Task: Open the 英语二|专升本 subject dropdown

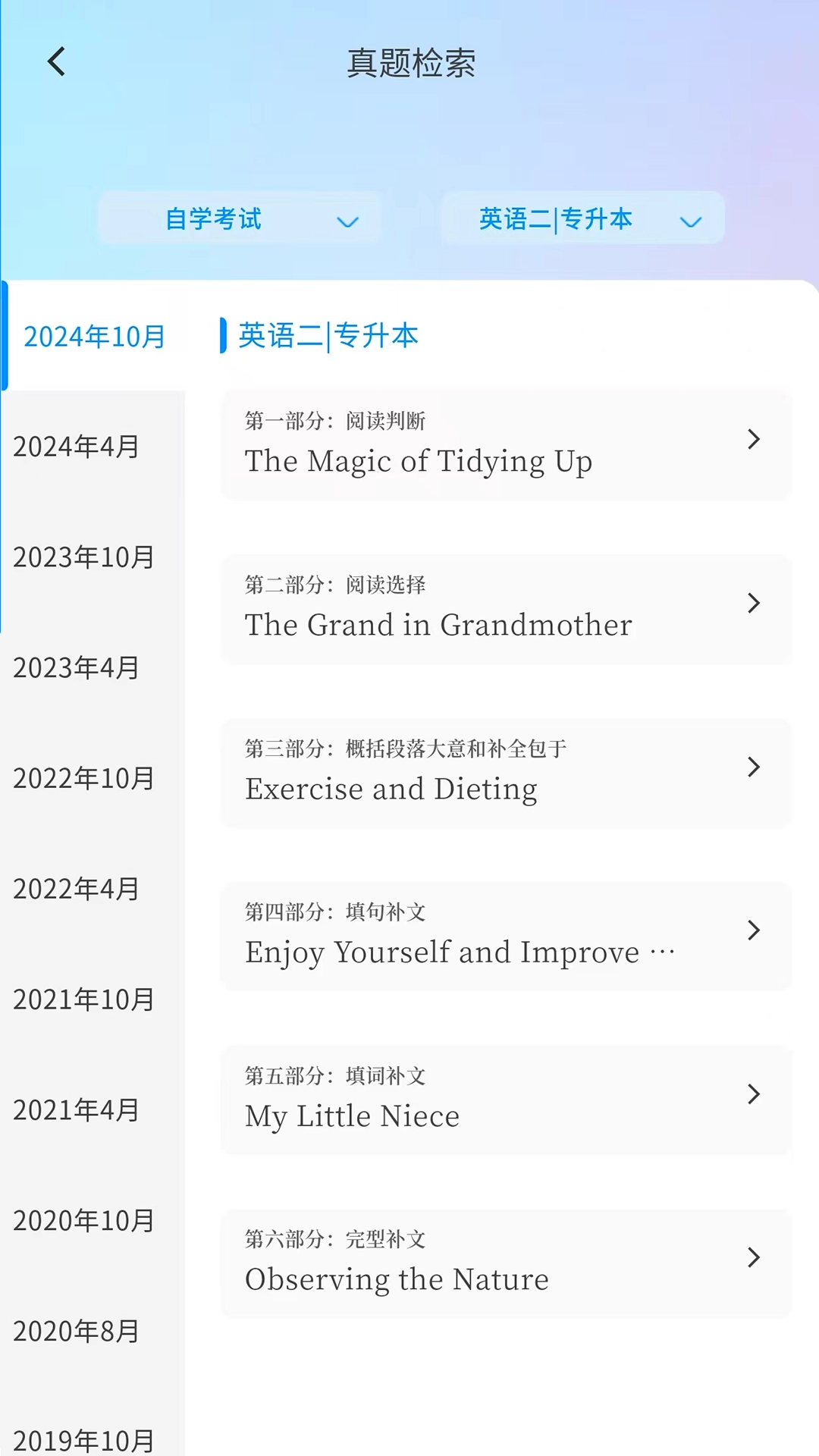Action: pyautogui.click(x=582, y=219)
